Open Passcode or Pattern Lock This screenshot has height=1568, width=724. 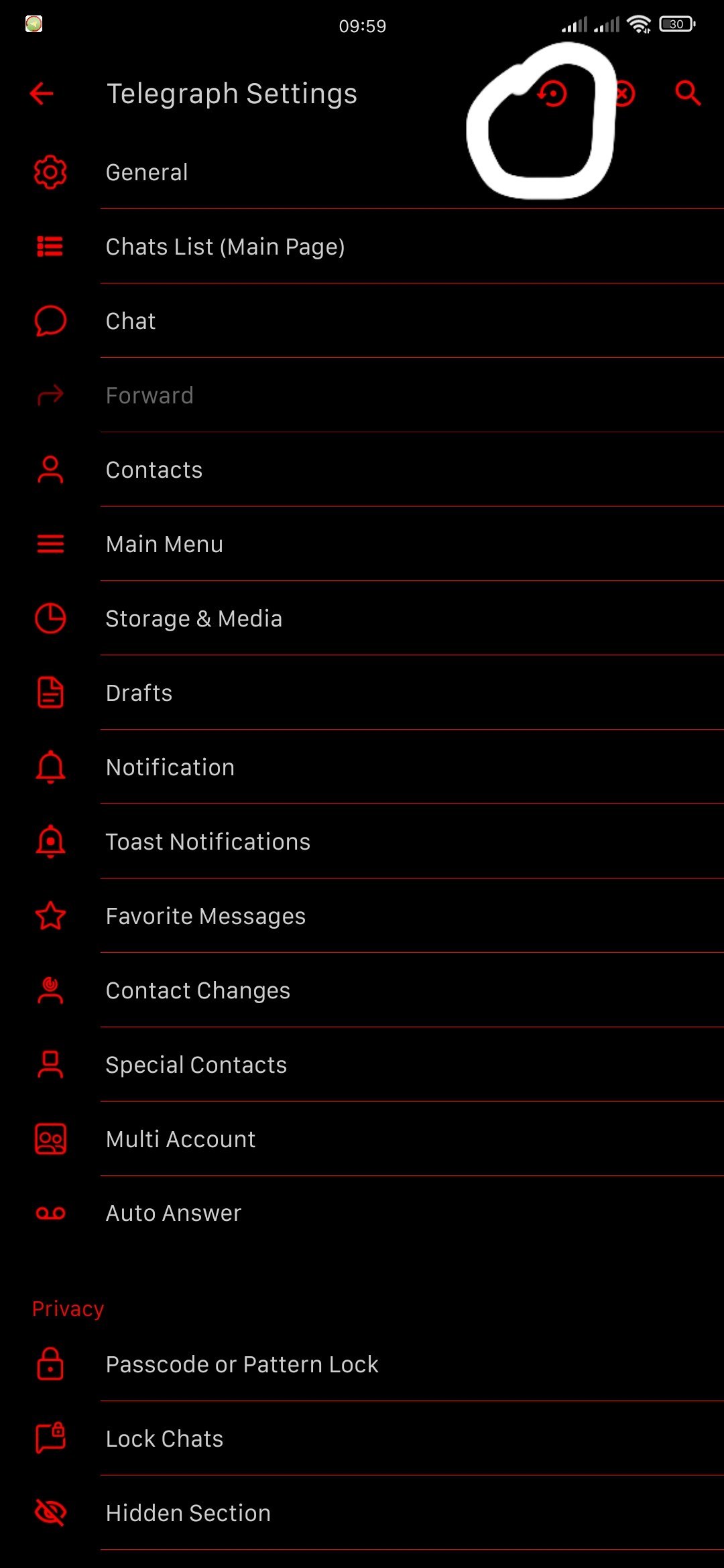tap(362, 1364)
